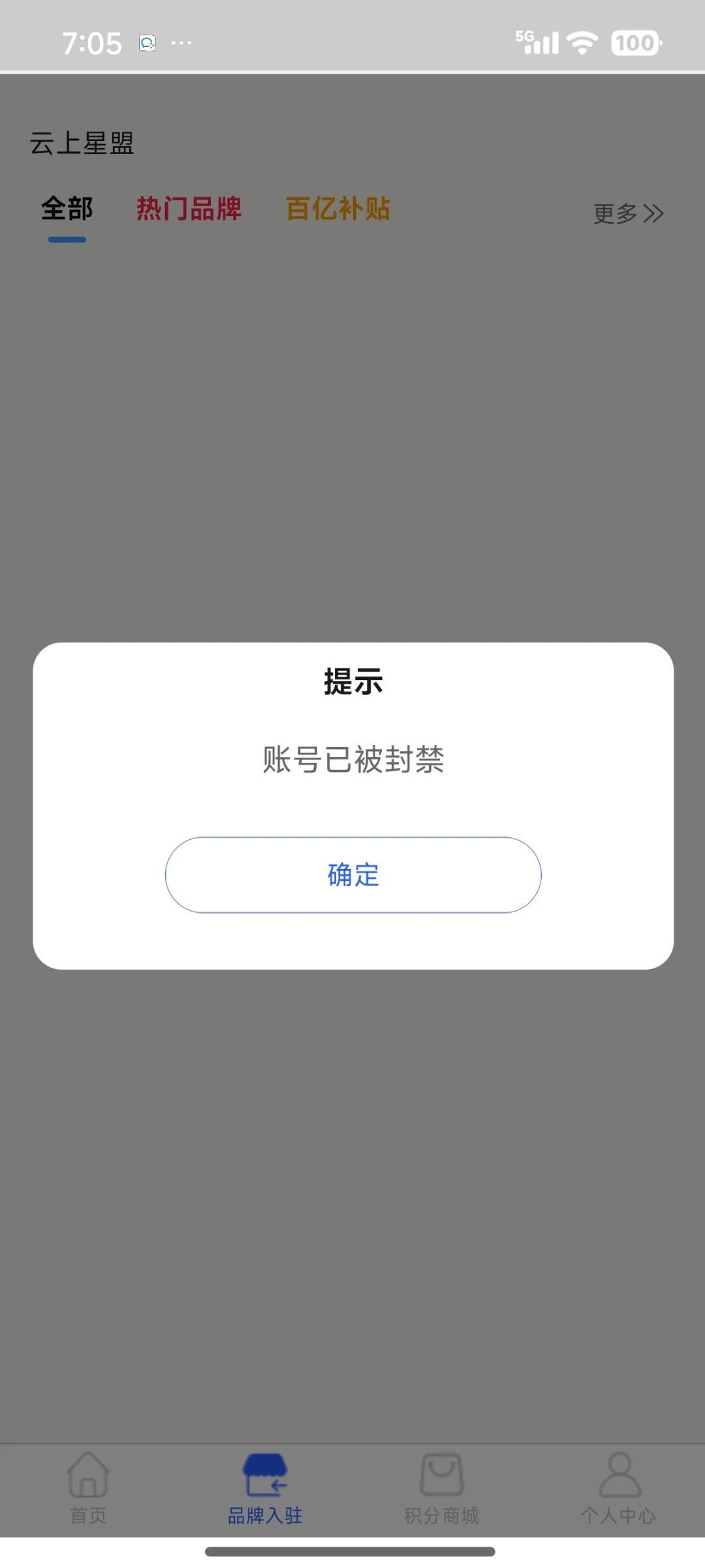This screenshot has height=1568, width=705.
Task: Tap the 5G signal indicator
Action: (x=535, y=42)
